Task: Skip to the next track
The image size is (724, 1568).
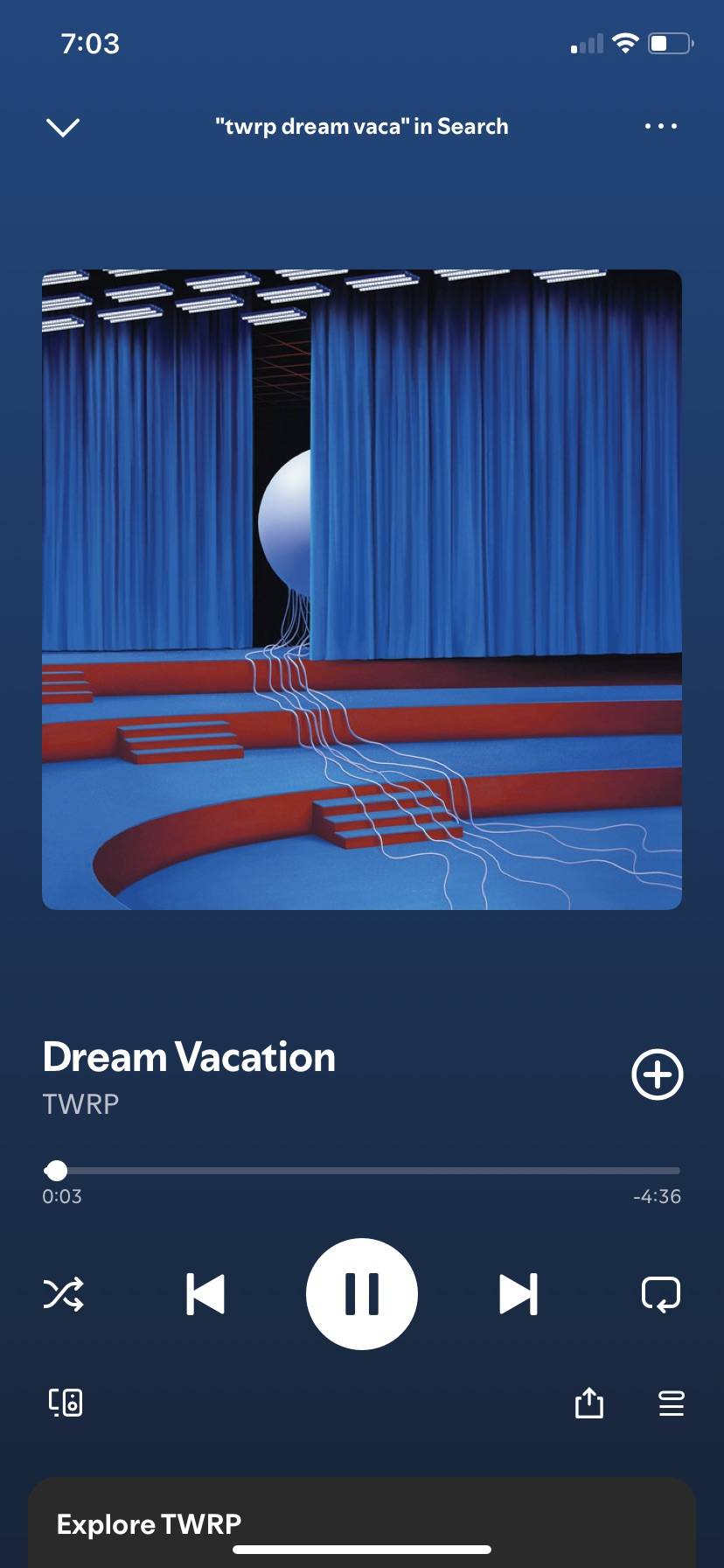Action: point(518,1294)
